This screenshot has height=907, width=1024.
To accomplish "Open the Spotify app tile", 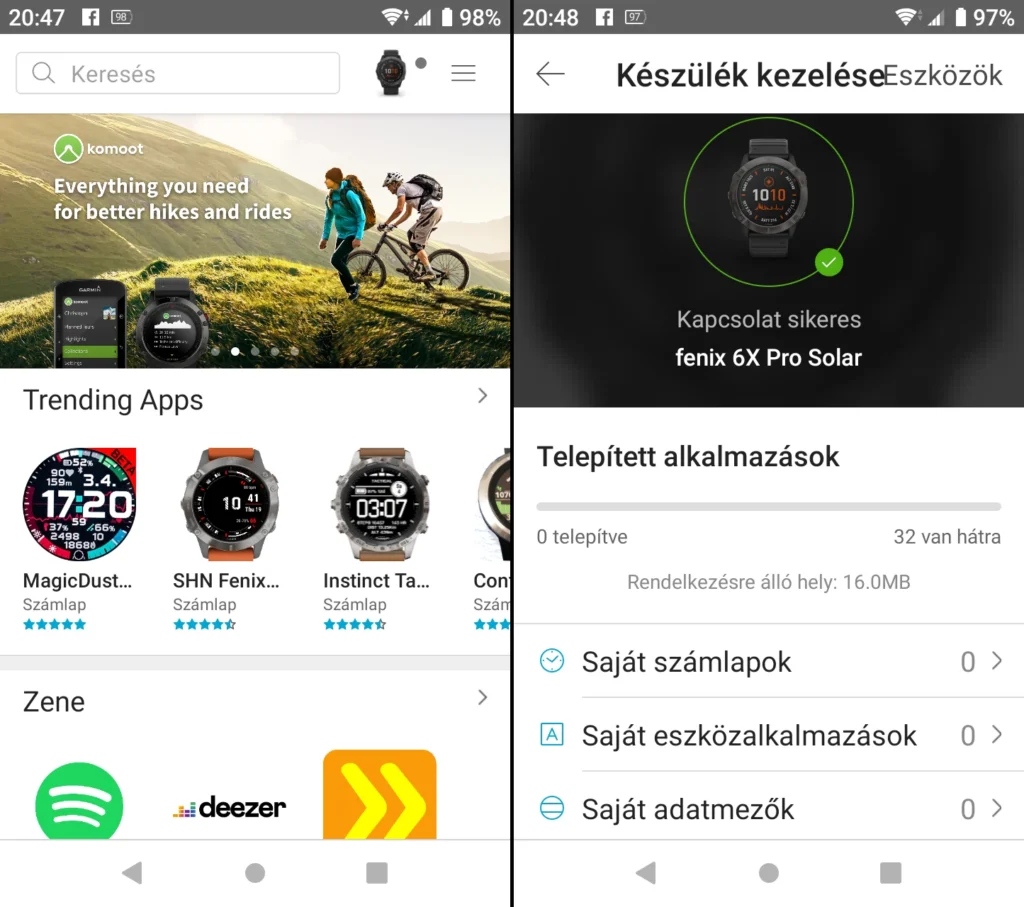I will click(x=79, y=800).
